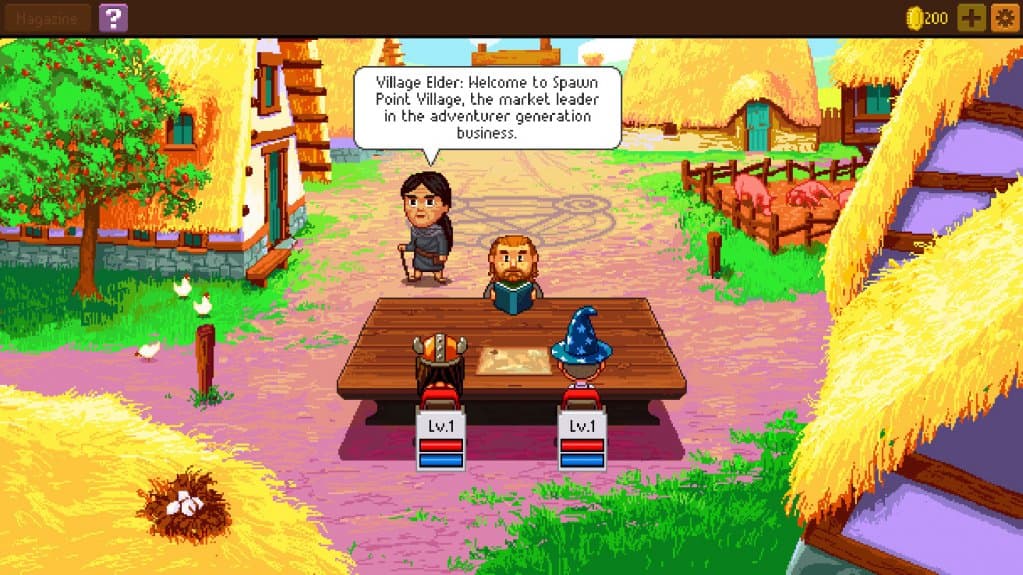Open the Magazine button

coord(47,17)
